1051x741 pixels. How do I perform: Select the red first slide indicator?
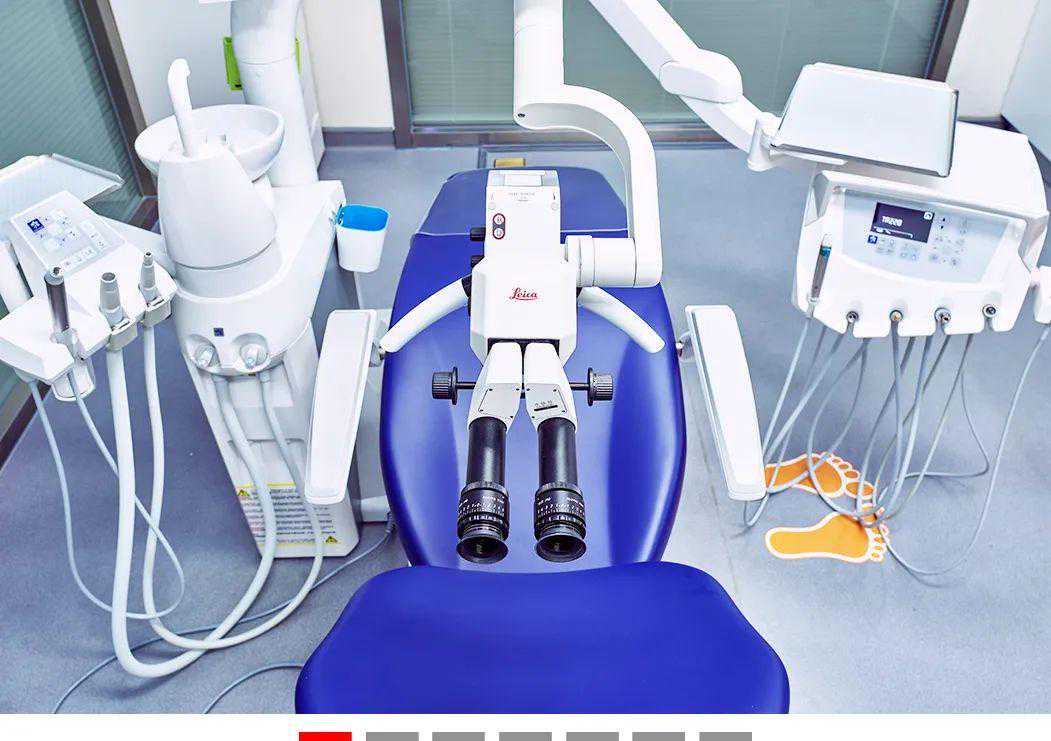pos(325,736)
